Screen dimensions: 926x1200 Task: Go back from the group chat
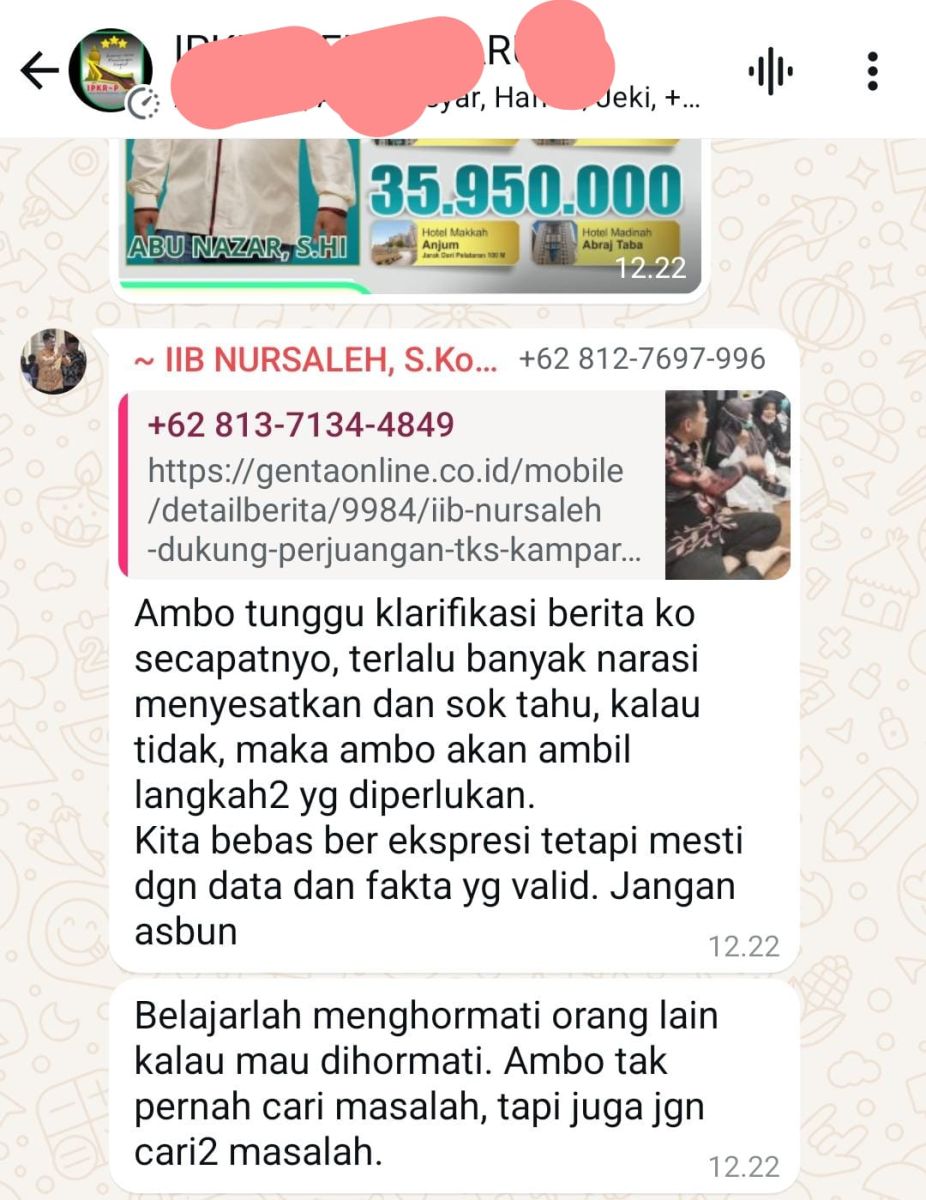(38, 72)
